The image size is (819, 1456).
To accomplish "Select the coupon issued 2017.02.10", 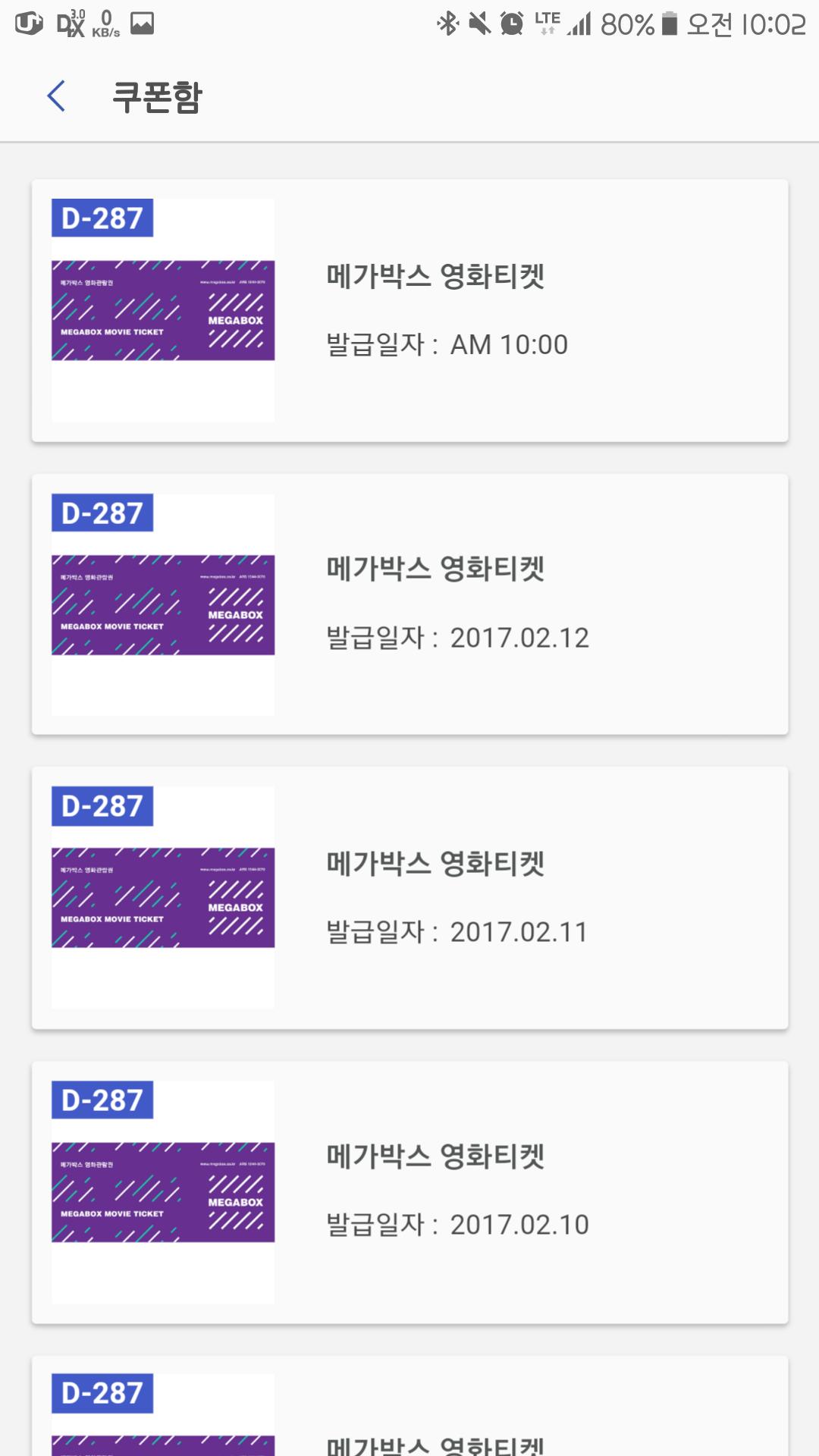I will tap(409, 1192).
